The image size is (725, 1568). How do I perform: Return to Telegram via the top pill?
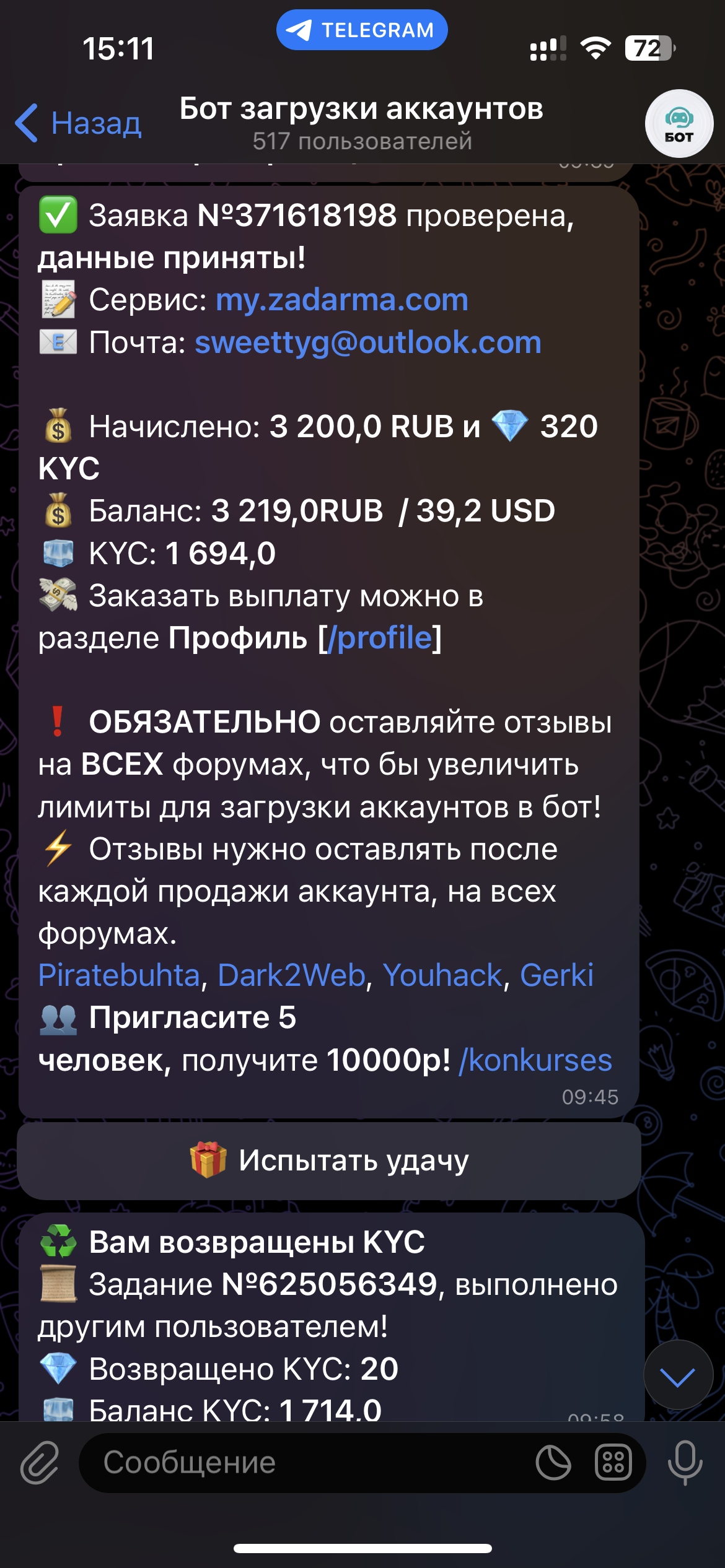click(x=362, y=30)
